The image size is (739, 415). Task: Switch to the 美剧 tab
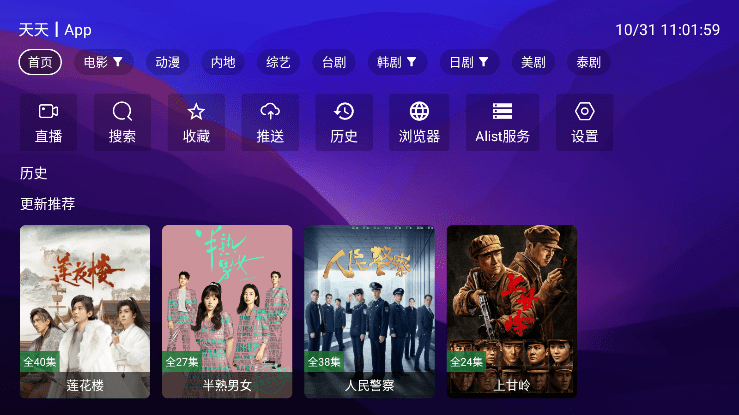tap(533, 62)
